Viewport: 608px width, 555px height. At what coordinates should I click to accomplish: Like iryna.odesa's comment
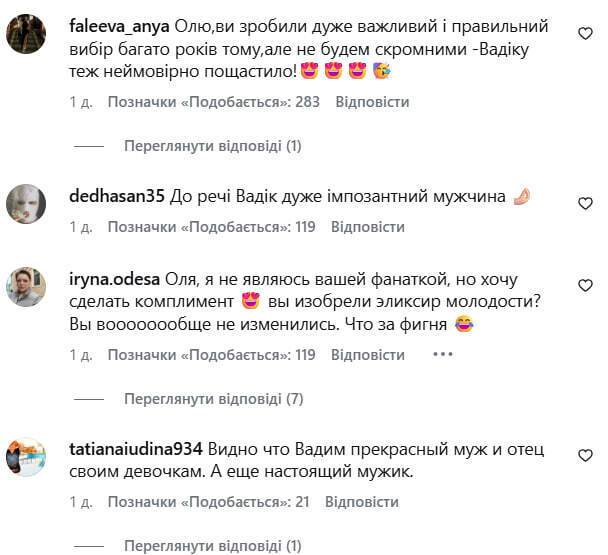(x=585, y=285)
